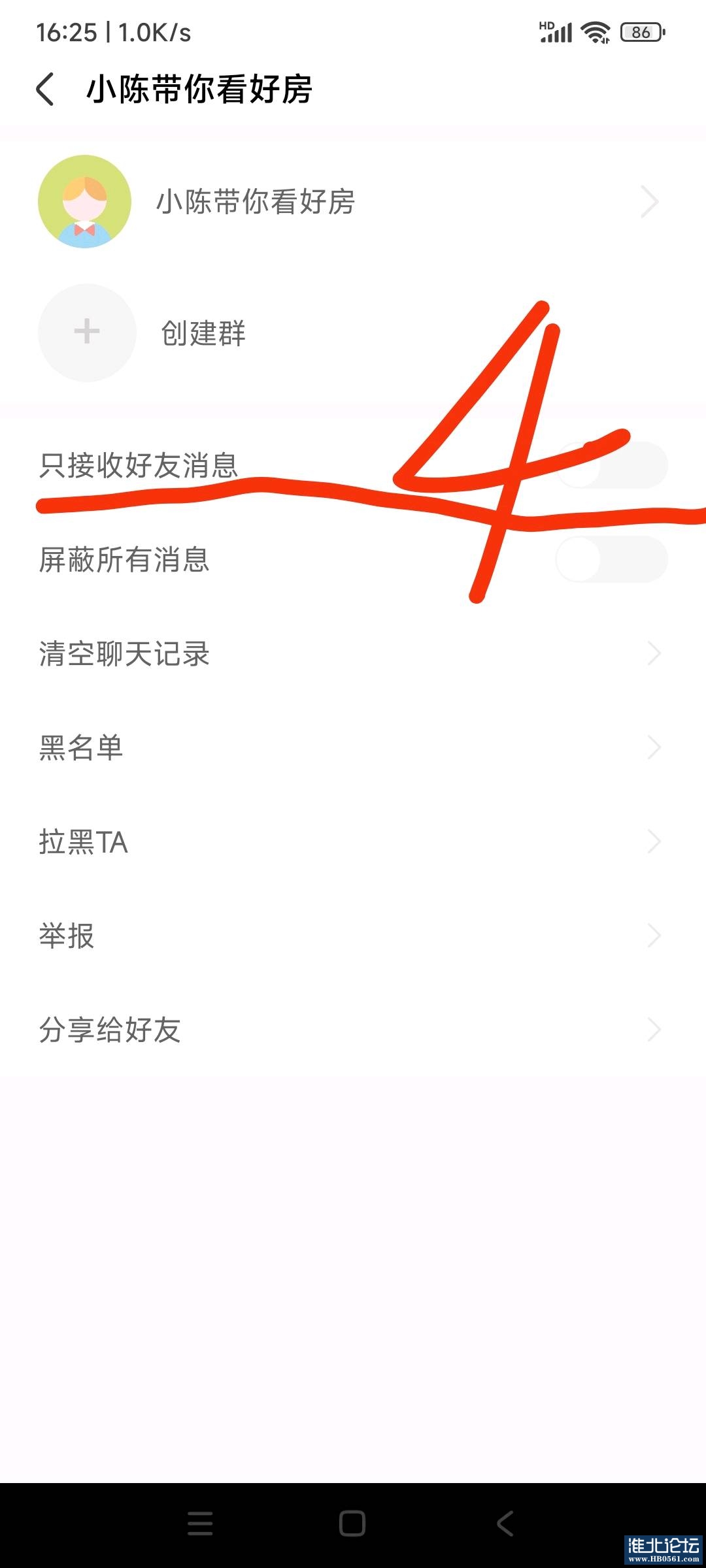
Task: Open recent apps from navigation bar
Action: pyautogui.click(x=200, y=1524)
